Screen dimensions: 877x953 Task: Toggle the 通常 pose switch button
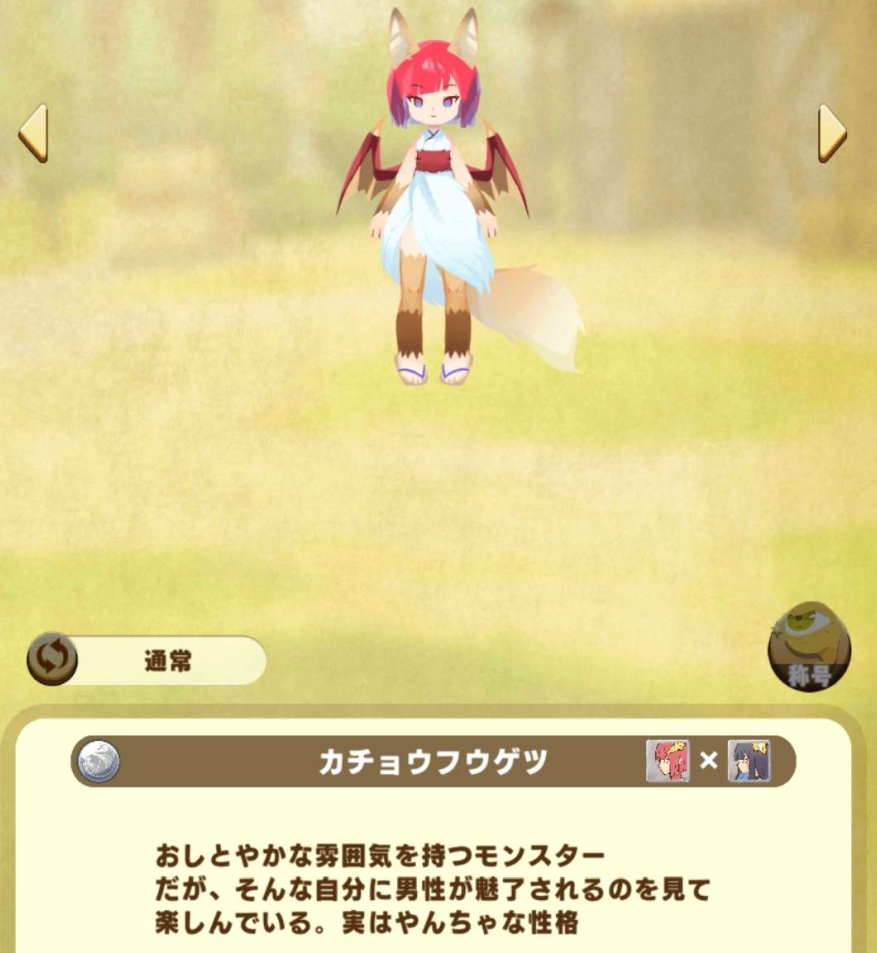click(52, 660)
